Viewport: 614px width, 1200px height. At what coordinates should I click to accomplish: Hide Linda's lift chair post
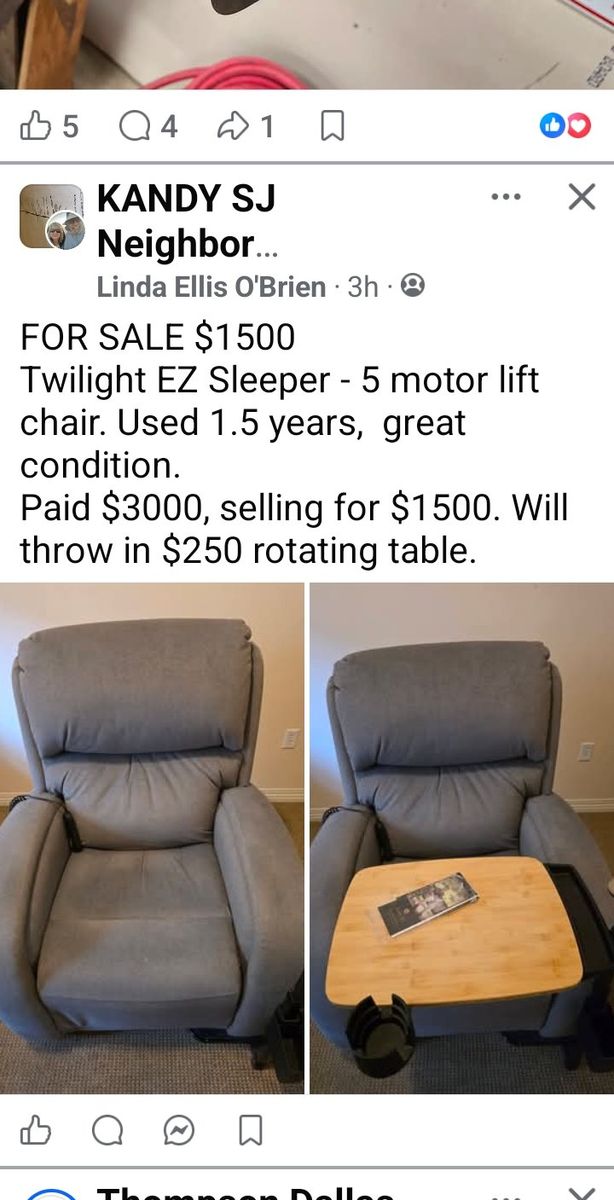[581, 197]
